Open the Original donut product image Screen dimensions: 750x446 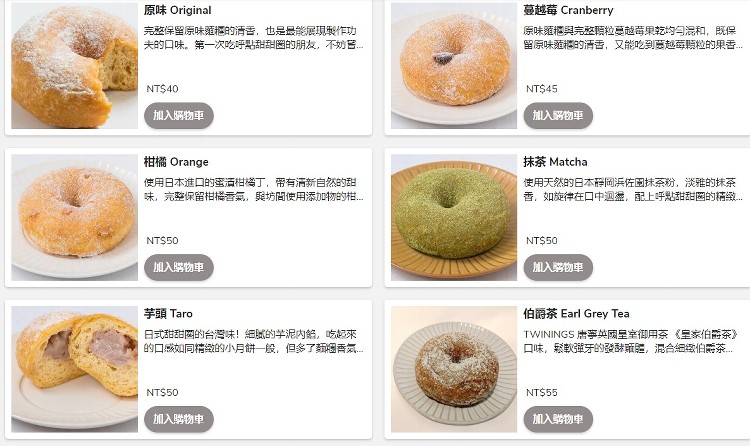(x=74, y=66)
